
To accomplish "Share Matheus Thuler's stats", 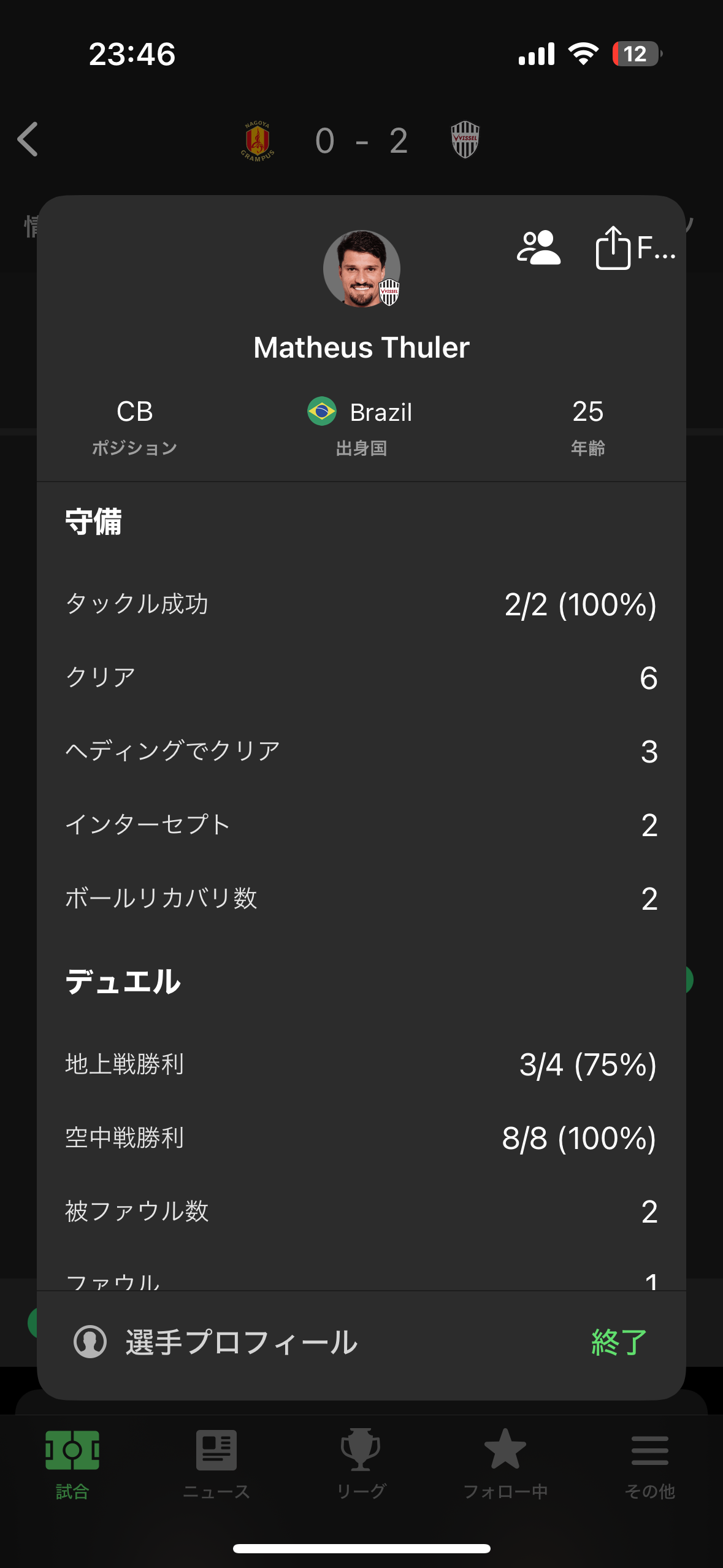I will pos(636,248).
